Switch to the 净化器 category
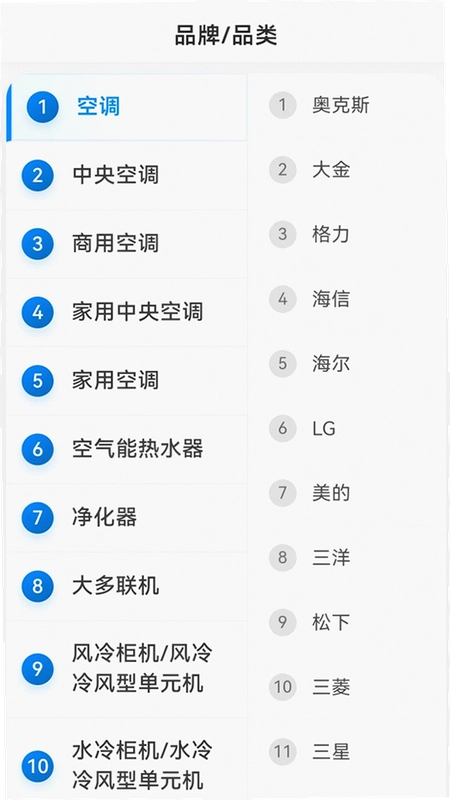Viewport: 450px width, 800px height. [127, 517]
